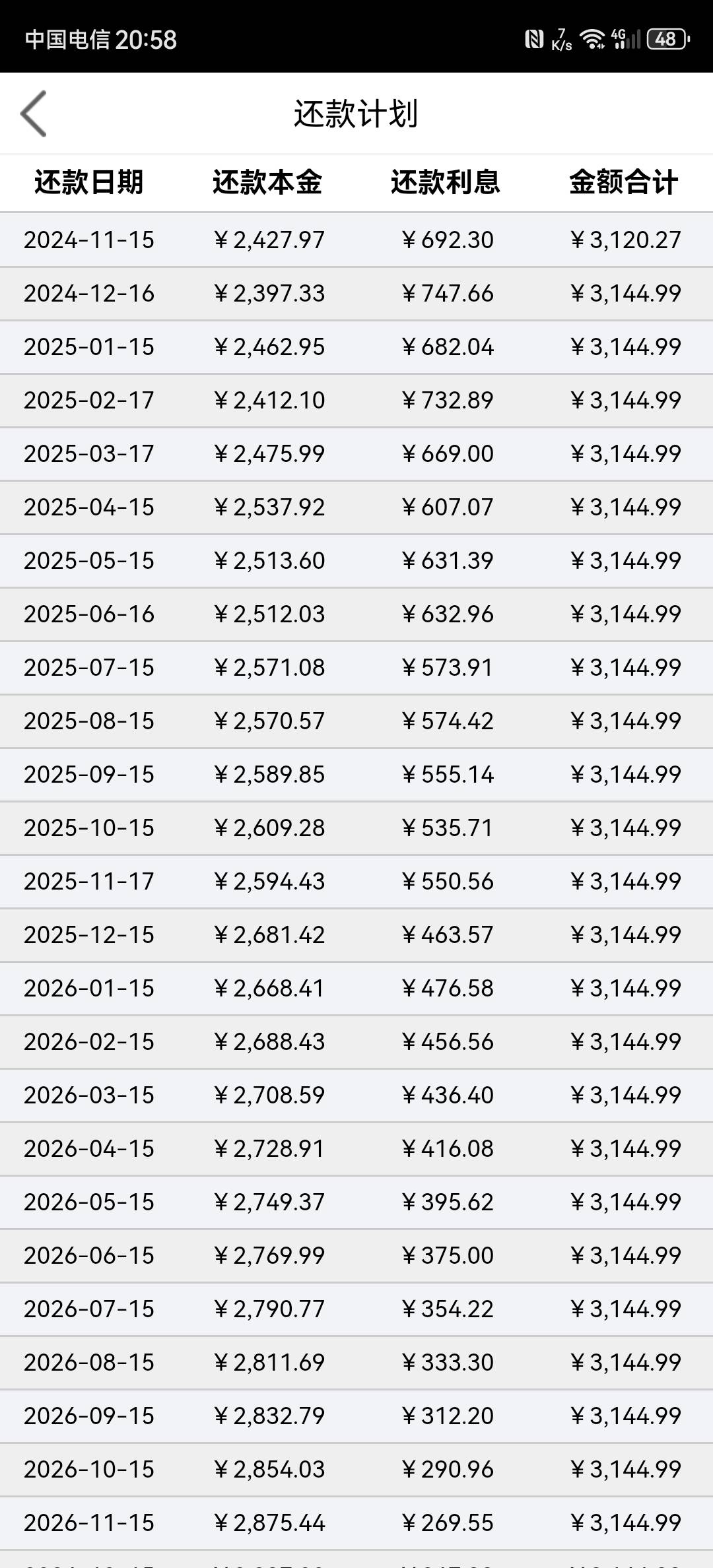713x1568 pixels.
Task: Go back from the 还款计划 page
Action: click(x=34, y=114)
